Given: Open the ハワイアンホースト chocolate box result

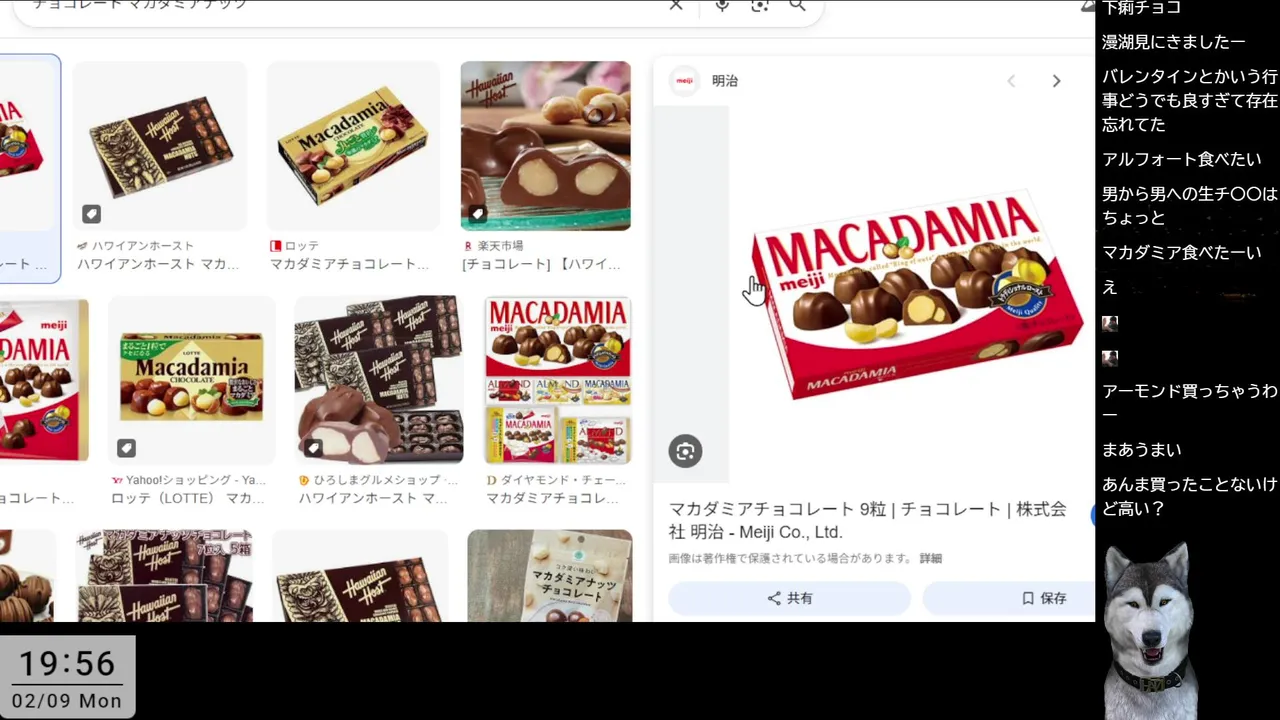Looking at the screenshot, I should [160, 146].
